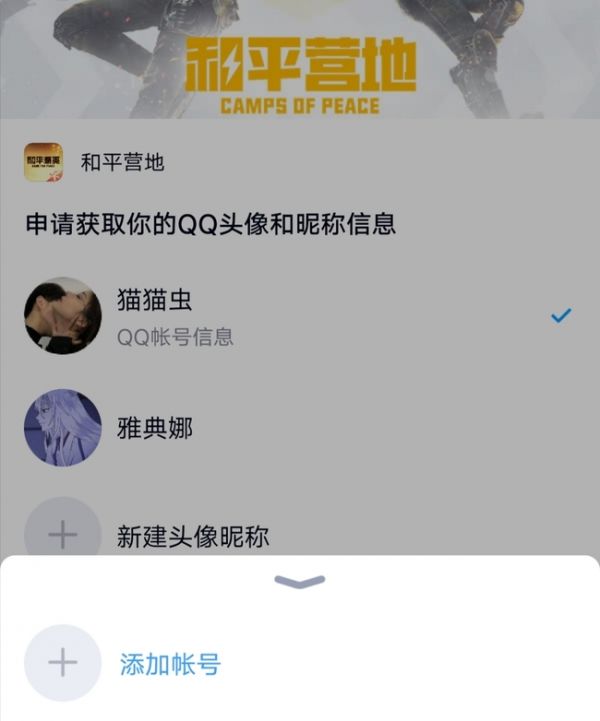Screen dimensions: 600x721
Task: Collapse the bottom sheet with the down chevron
Action: point(300,582)
